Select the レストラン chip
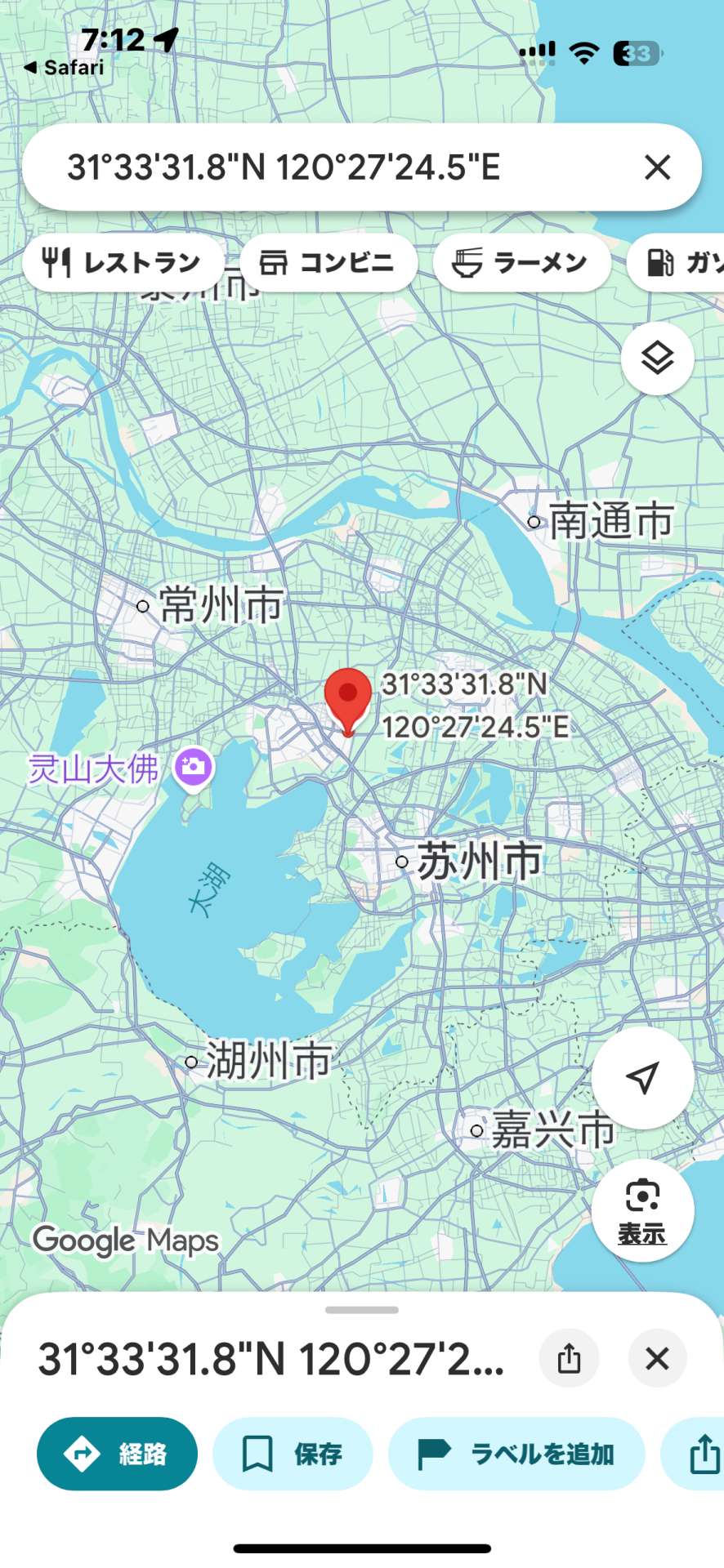The height and width of the screenshot is (1568, 724). pos(123,263)
